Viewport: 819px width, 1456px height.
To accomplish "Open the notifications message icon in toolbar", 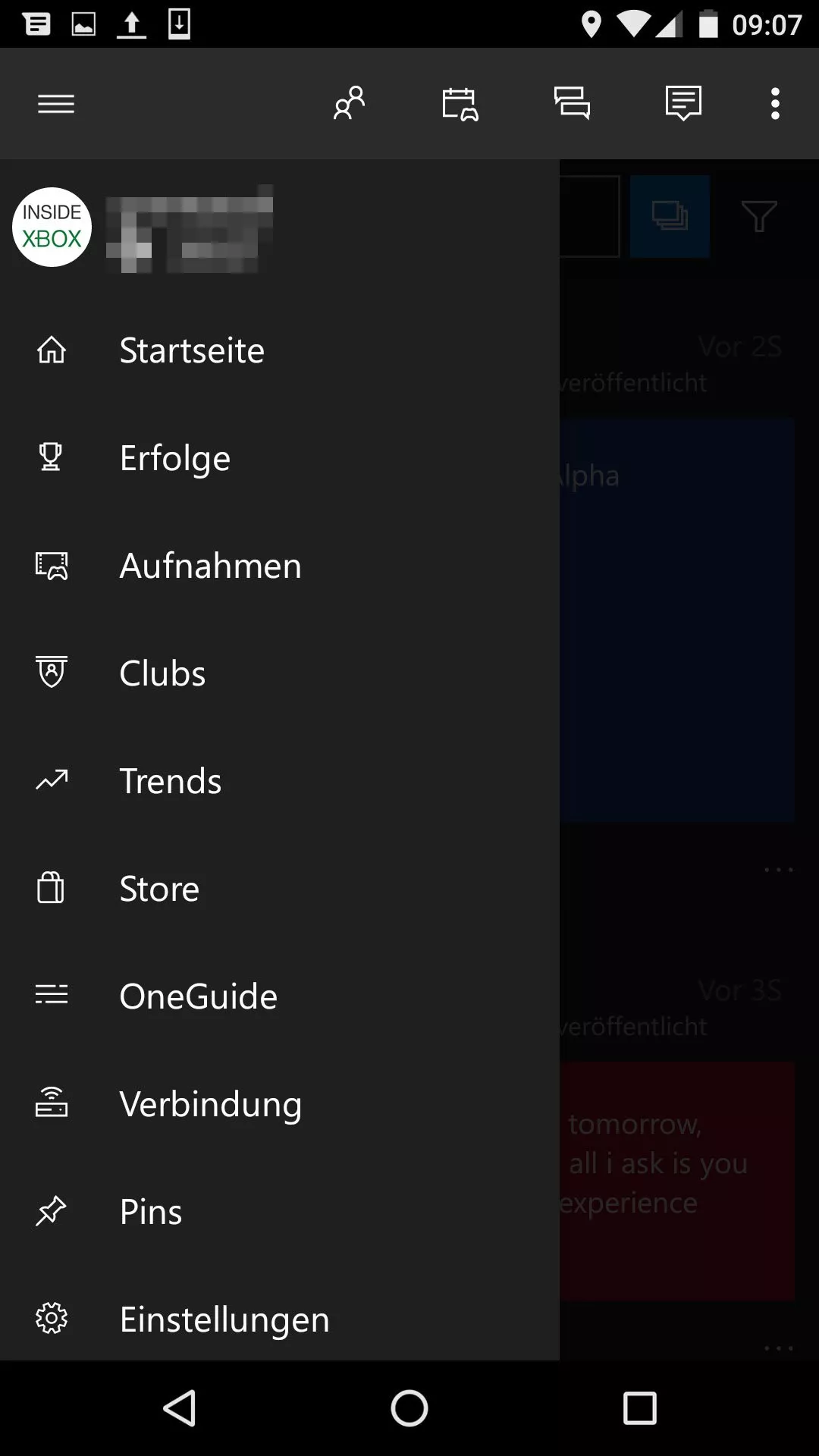I will coord(683,103).
